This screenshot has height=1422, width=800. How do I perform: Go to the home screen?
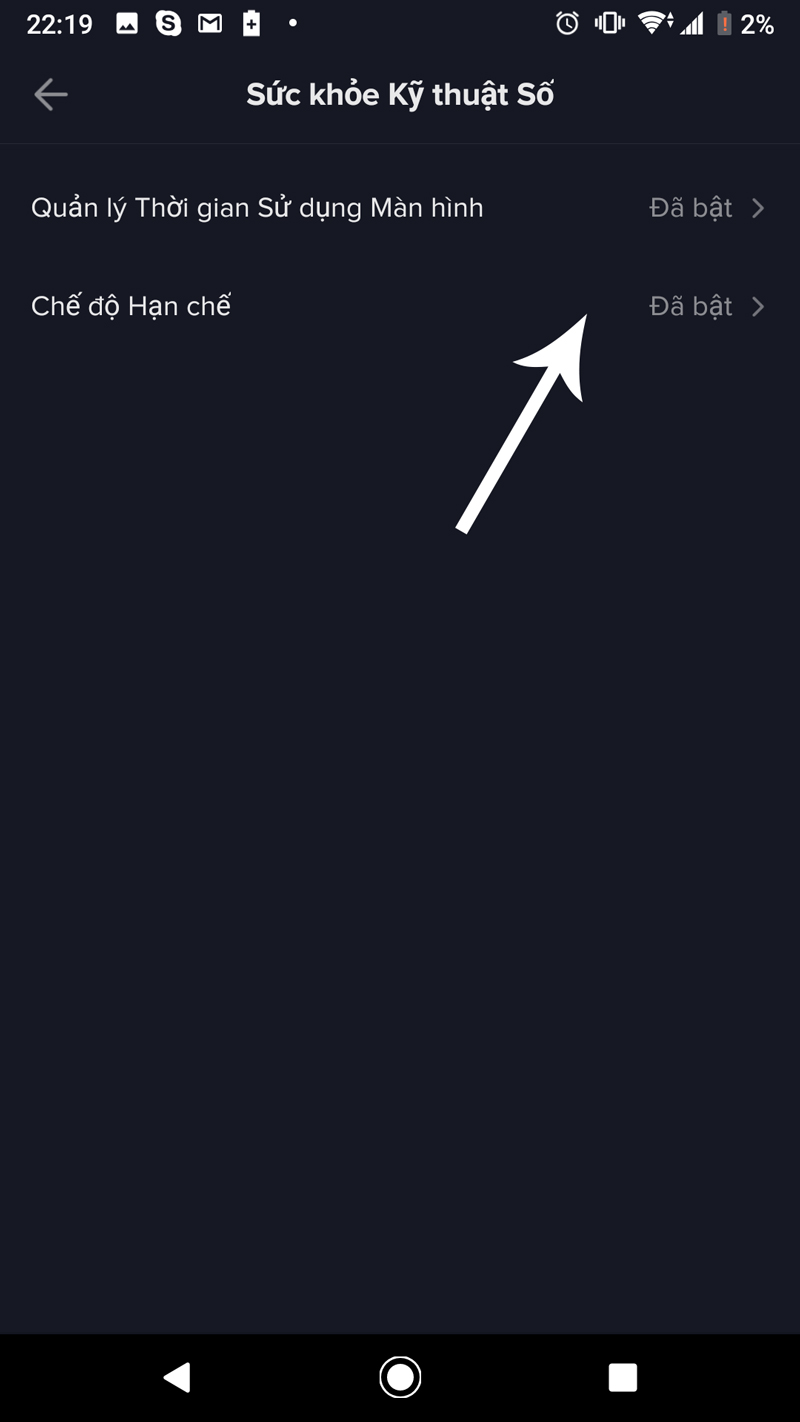tap(400, 1378)
